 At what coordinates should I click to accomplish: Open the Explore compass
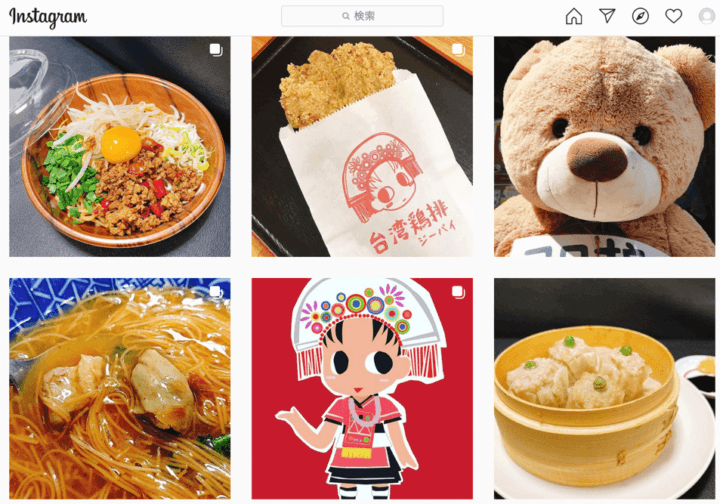tap(640, 16)
